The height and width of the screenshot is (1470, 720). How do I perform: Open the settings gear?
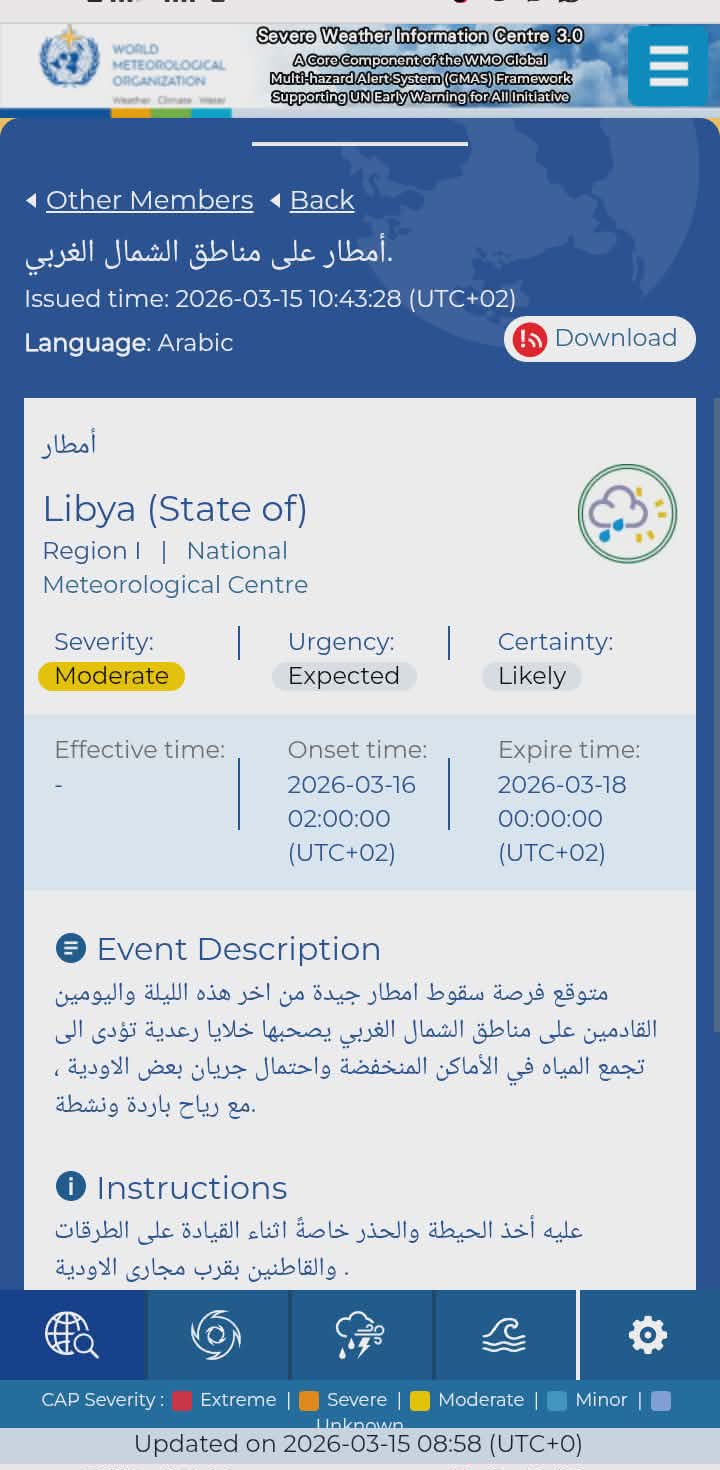click(647, 1335)
